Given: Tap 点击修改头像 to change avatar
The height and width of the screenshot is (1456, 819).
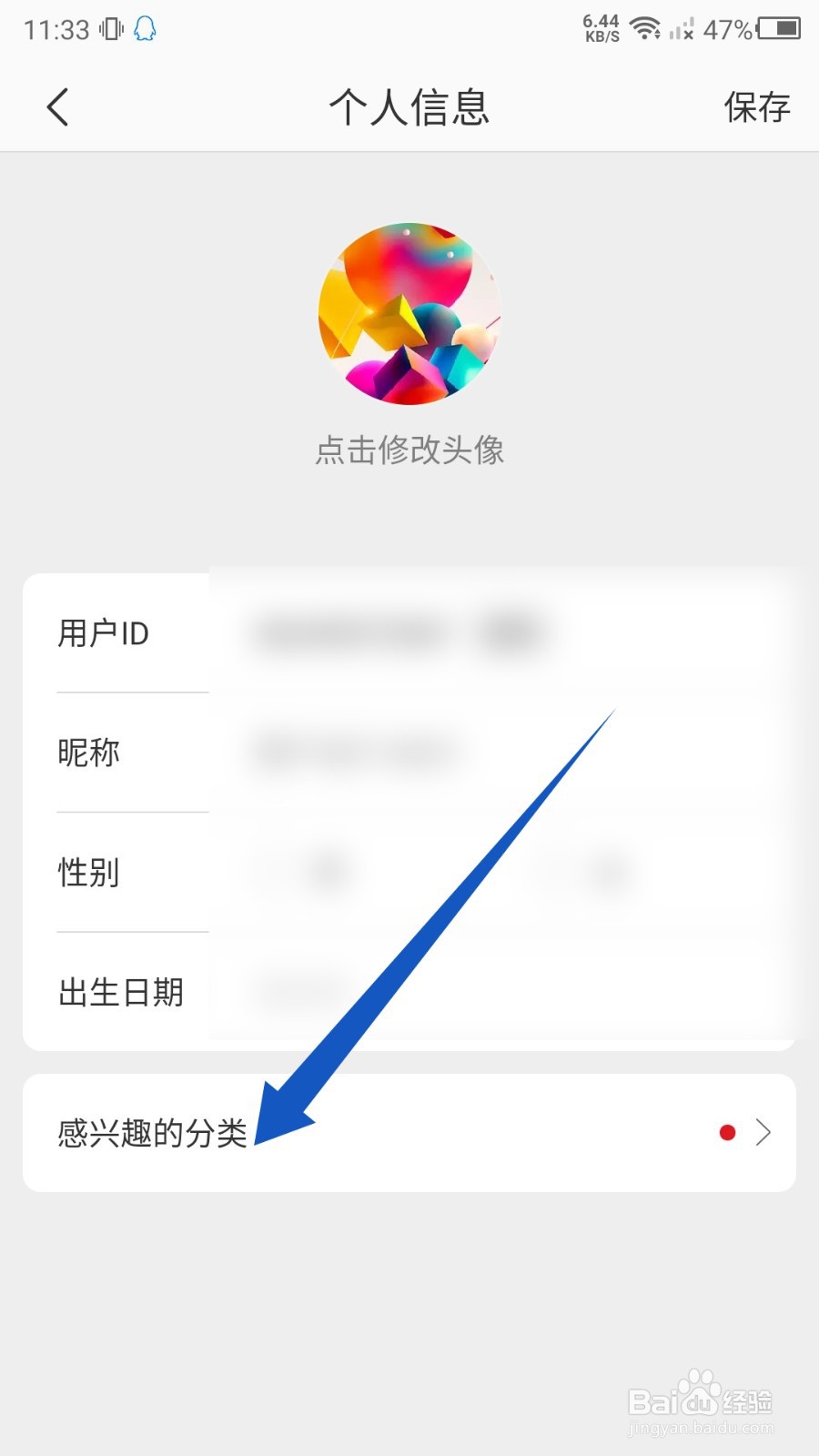Looking at the screenshot, I should pos(409,450).
